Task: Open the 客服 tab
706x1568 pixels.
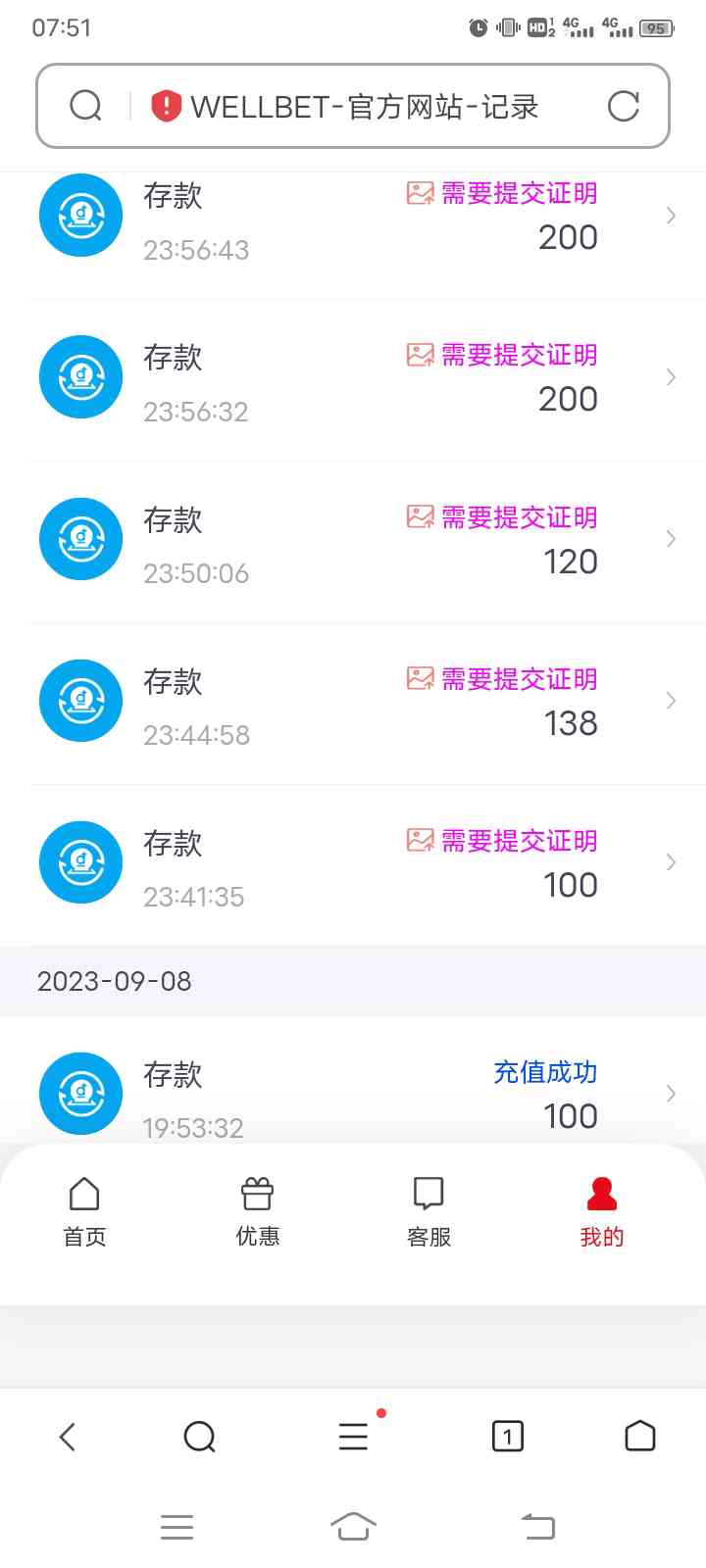Action: [x=429, y=1212]
